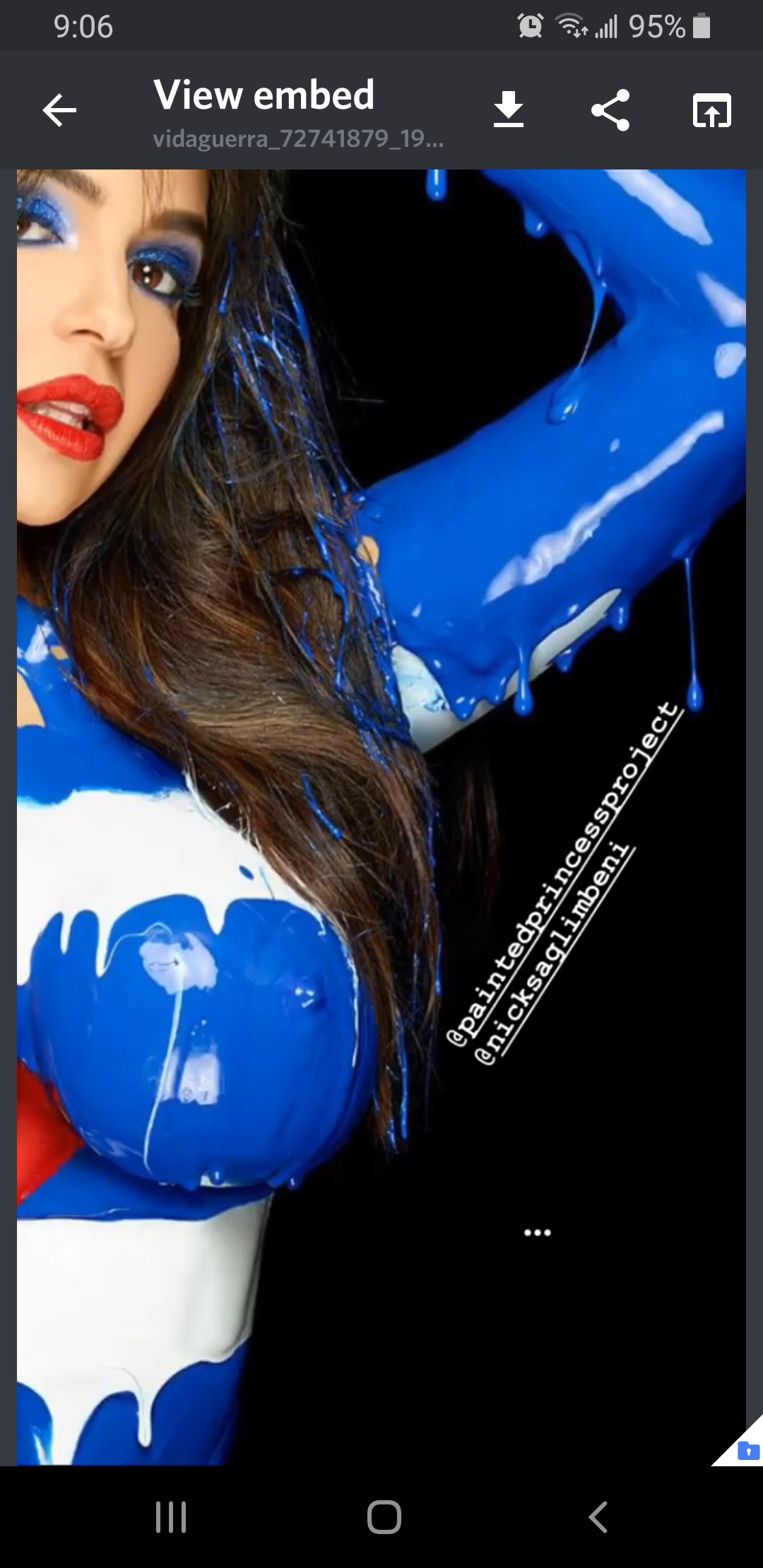Go back from the embed viewer

[x=59, y=110]
